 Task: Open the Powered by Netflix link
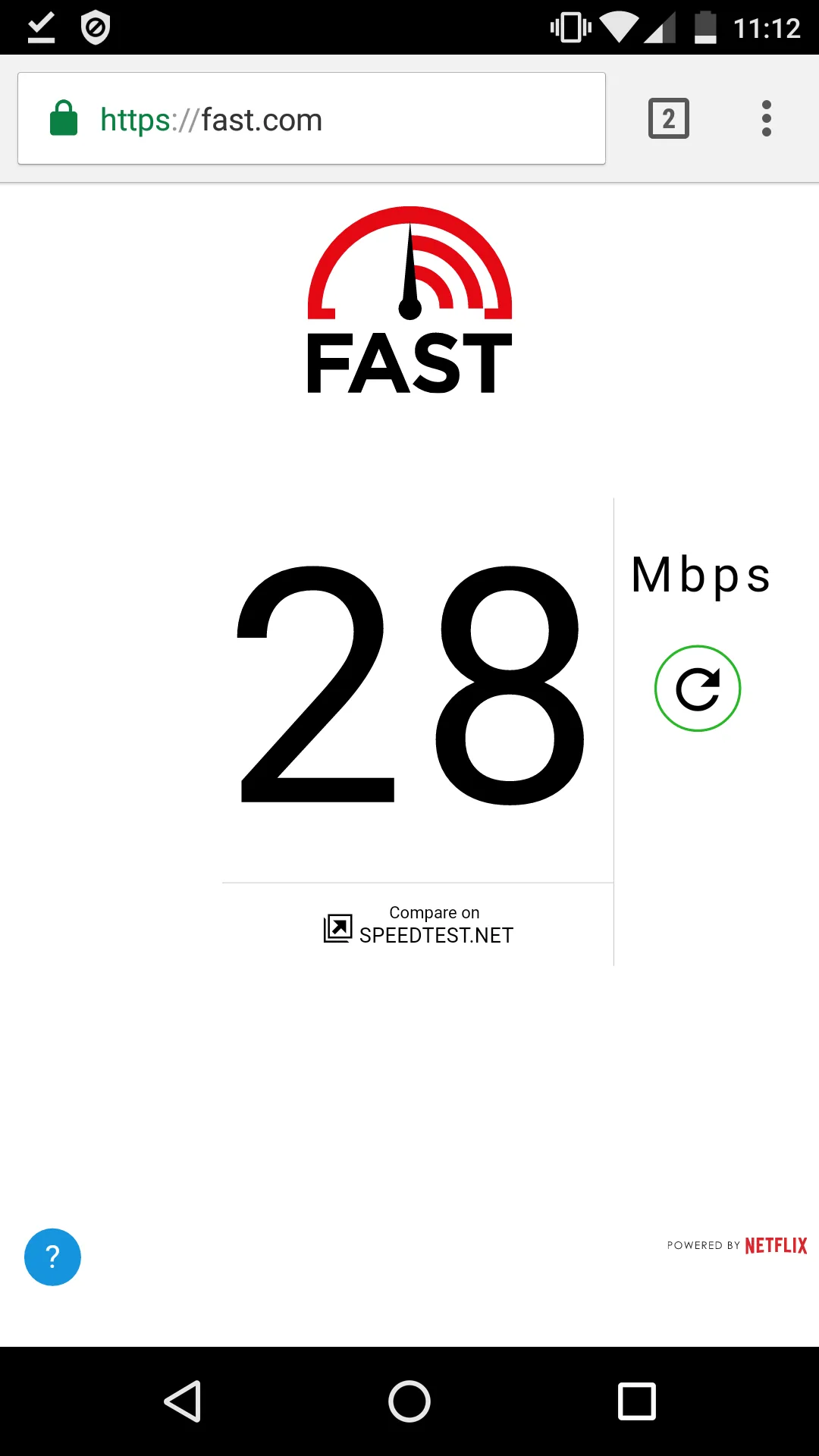(736, 1245)
